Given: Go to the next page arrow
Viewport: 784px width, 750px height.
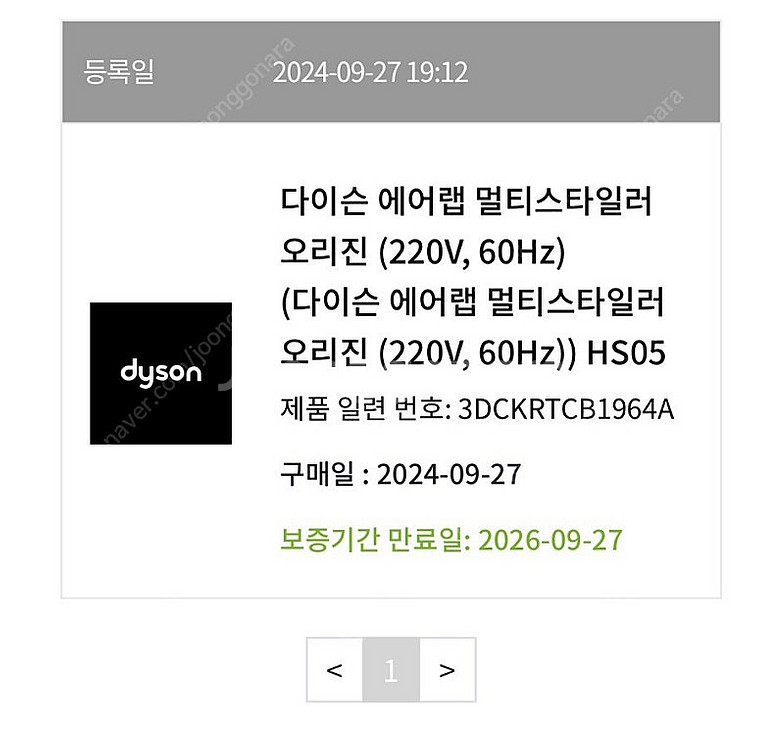Looking at the screenshot, I should 447,670.
